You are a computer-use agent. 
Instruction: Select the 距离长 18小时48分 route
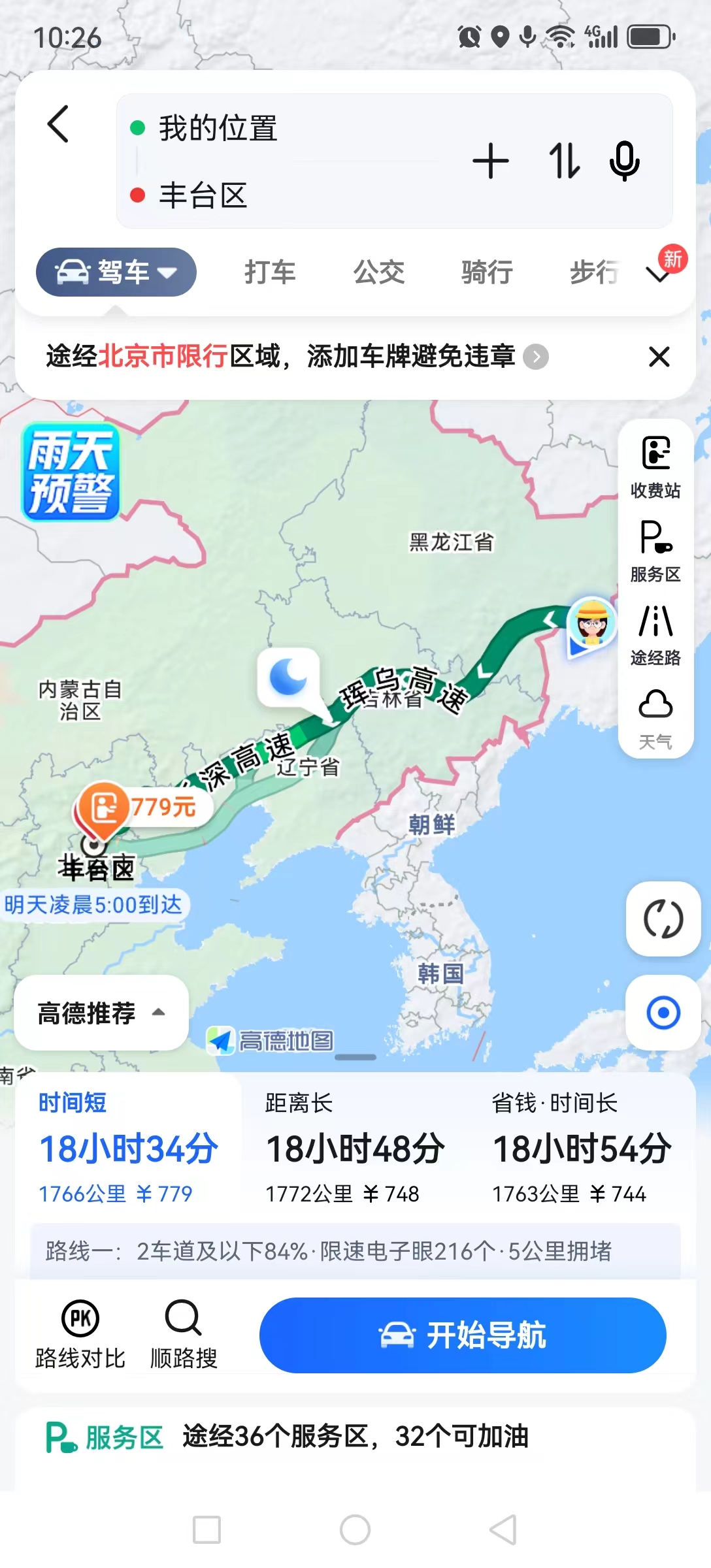point(355,1148)
